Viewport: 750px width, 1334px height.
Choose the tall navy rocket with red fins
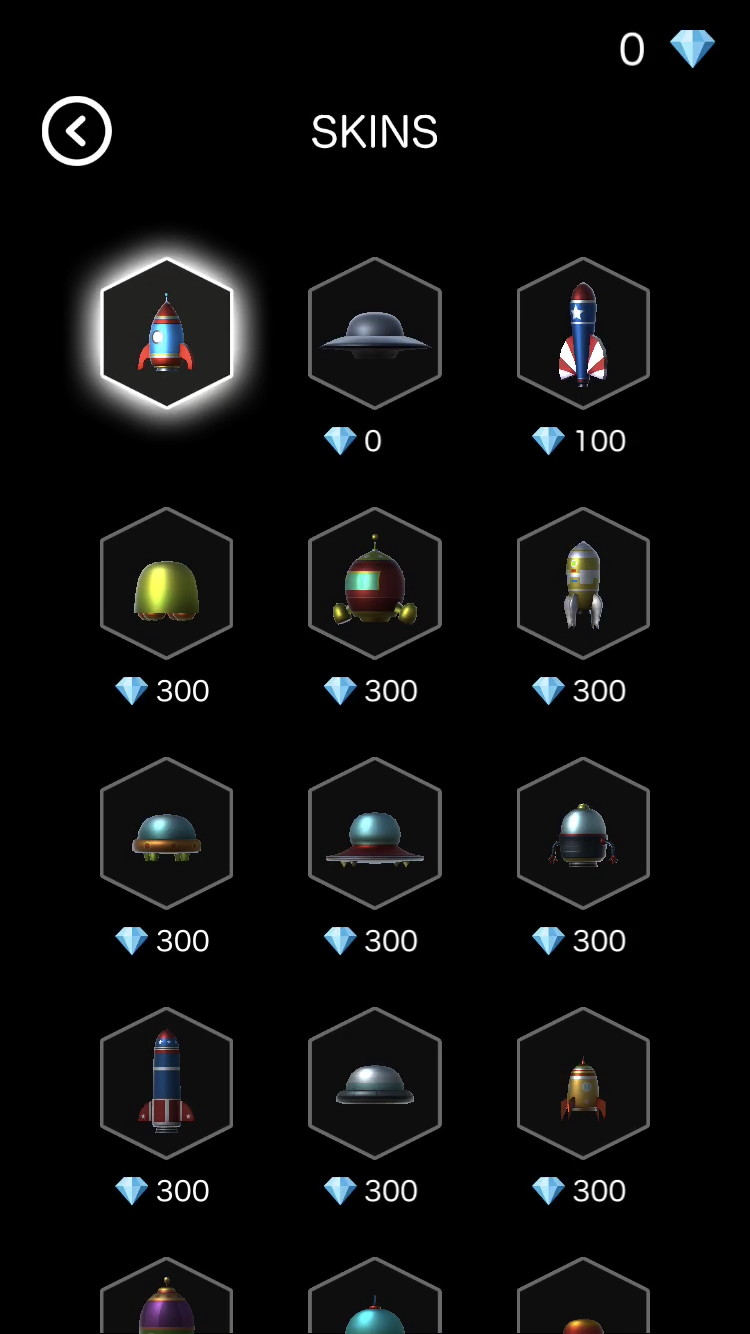pyautogui.click(x=166, y=1083)
